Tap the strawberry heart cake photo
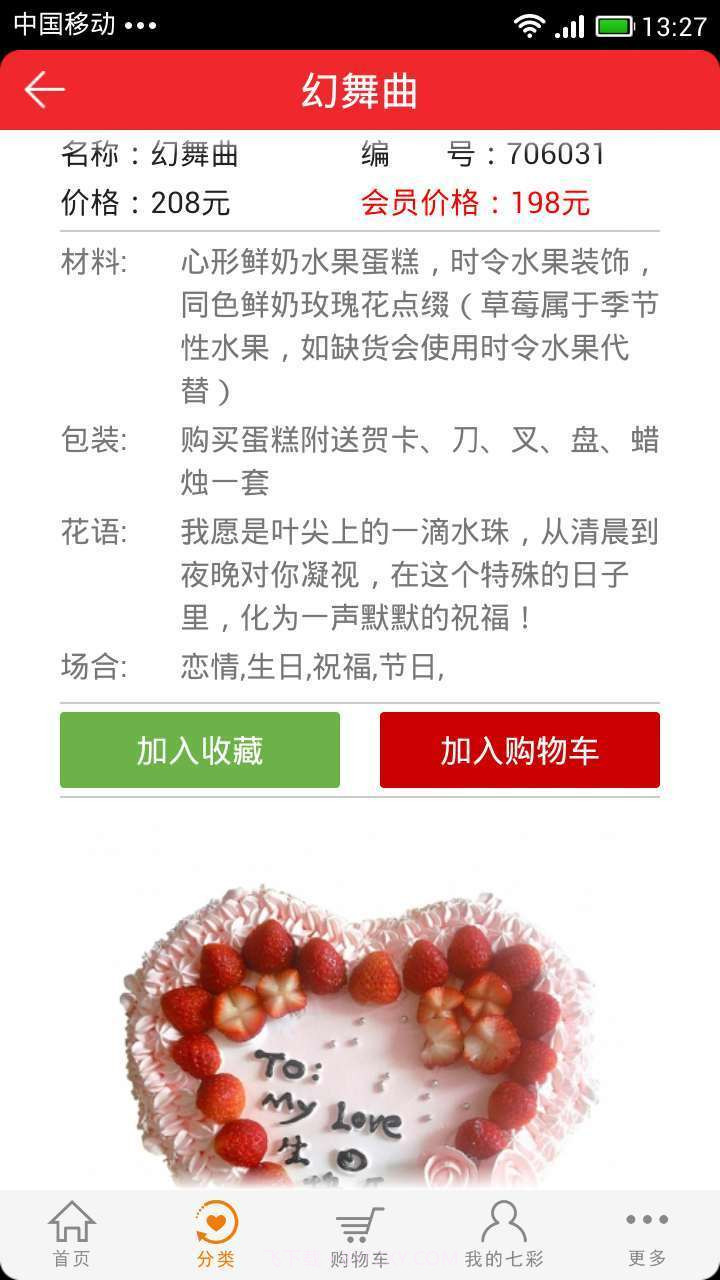This screenshot has width=720, height=1280. [x=360, y=1020]
